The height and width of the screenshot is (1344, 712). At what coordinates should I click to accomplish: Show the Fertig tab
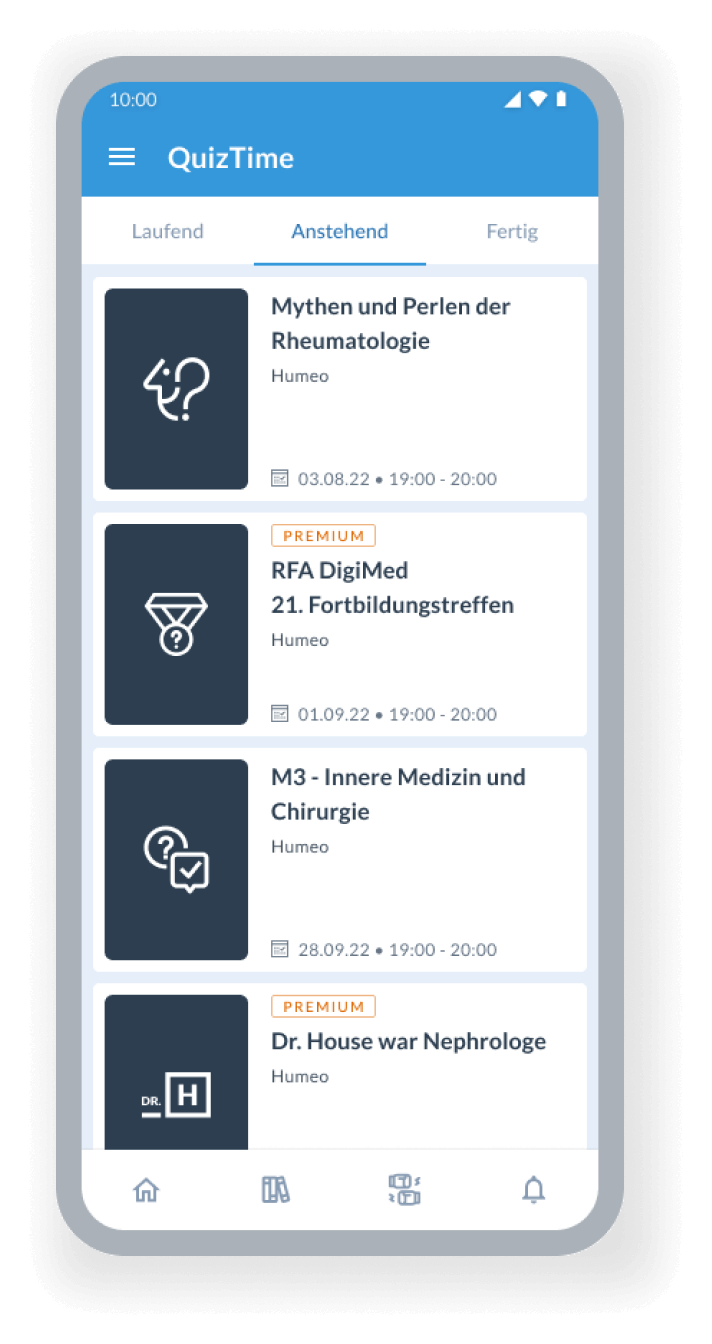[x=512, y=231]
